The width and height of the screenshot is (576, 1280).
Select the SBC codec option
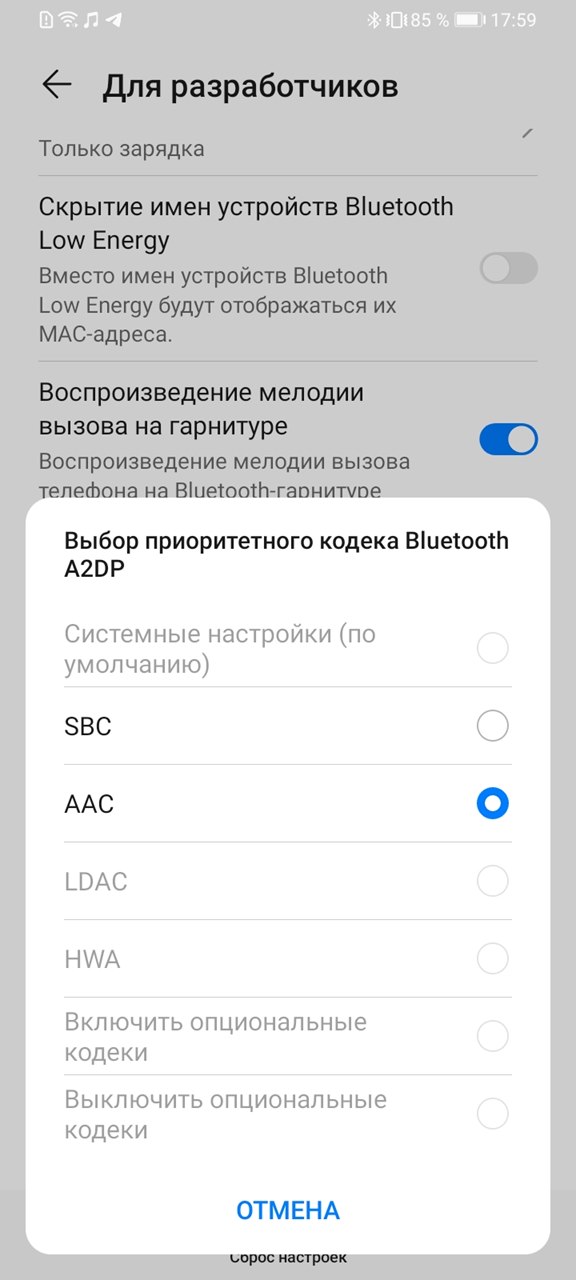click(287, 726)
